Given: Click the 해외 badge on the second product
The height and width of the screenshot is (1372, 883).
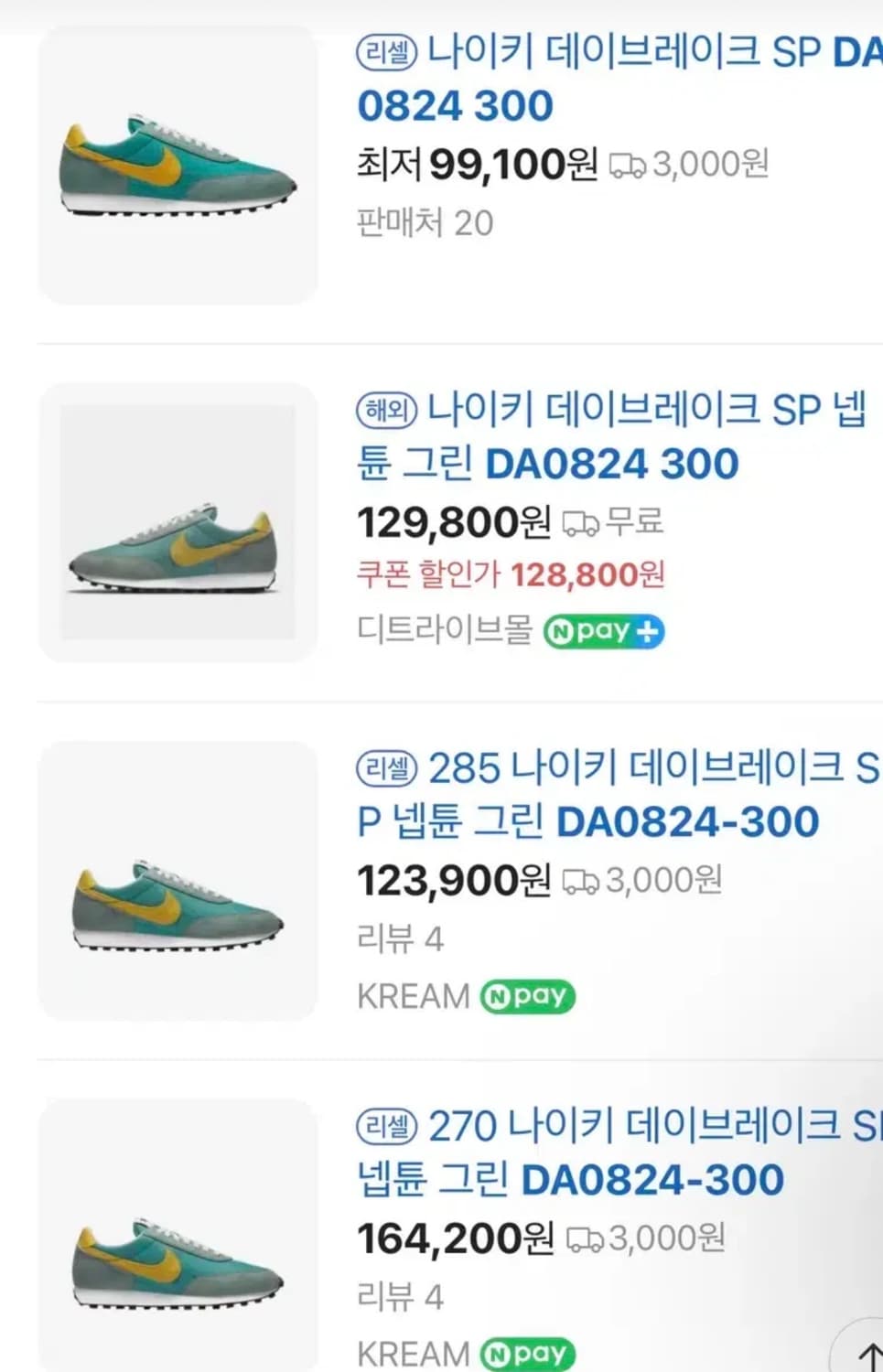Looking at the screenshot, I should (385, 411).
